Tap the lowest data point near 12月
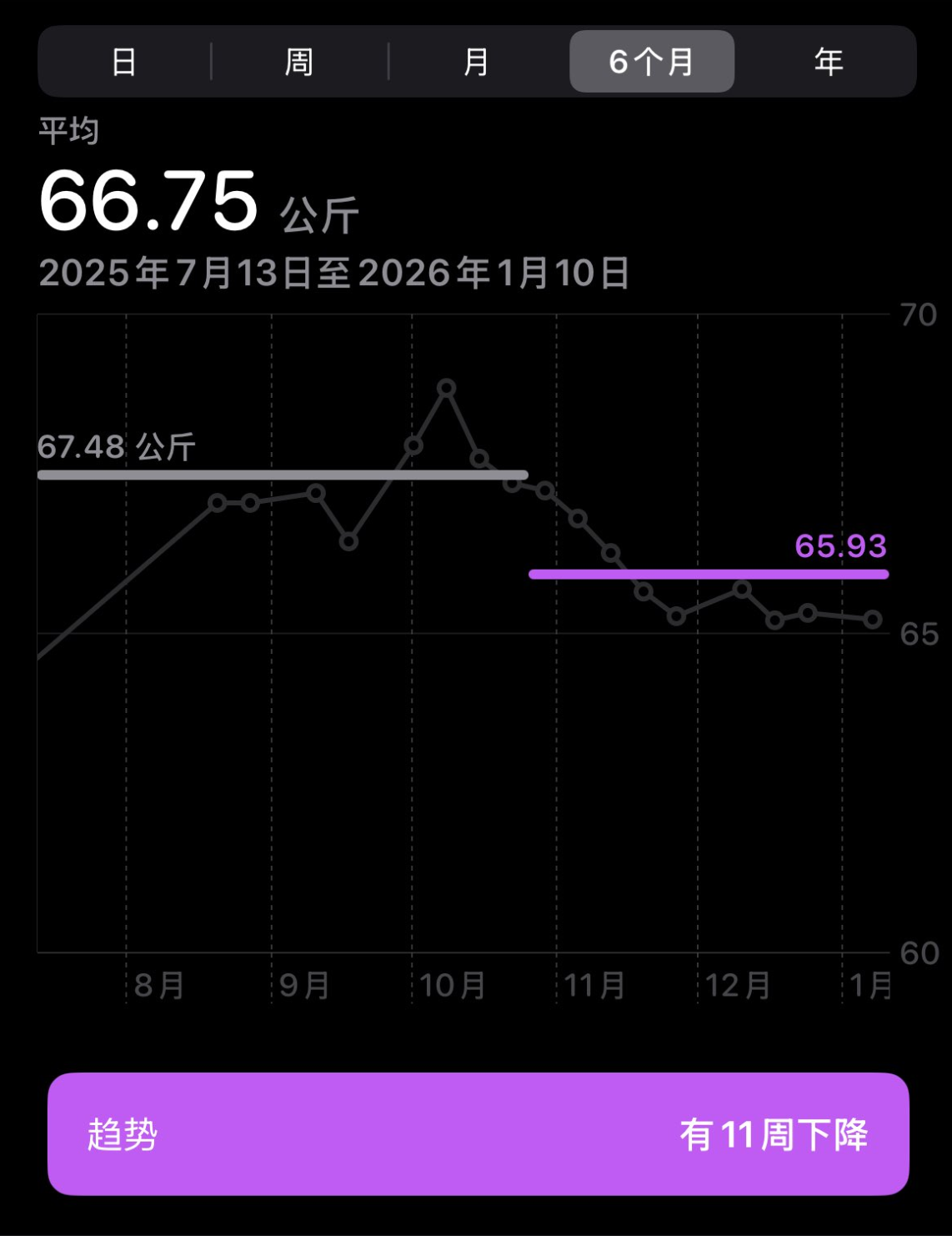952x1236 pixels. pos(675,617)
